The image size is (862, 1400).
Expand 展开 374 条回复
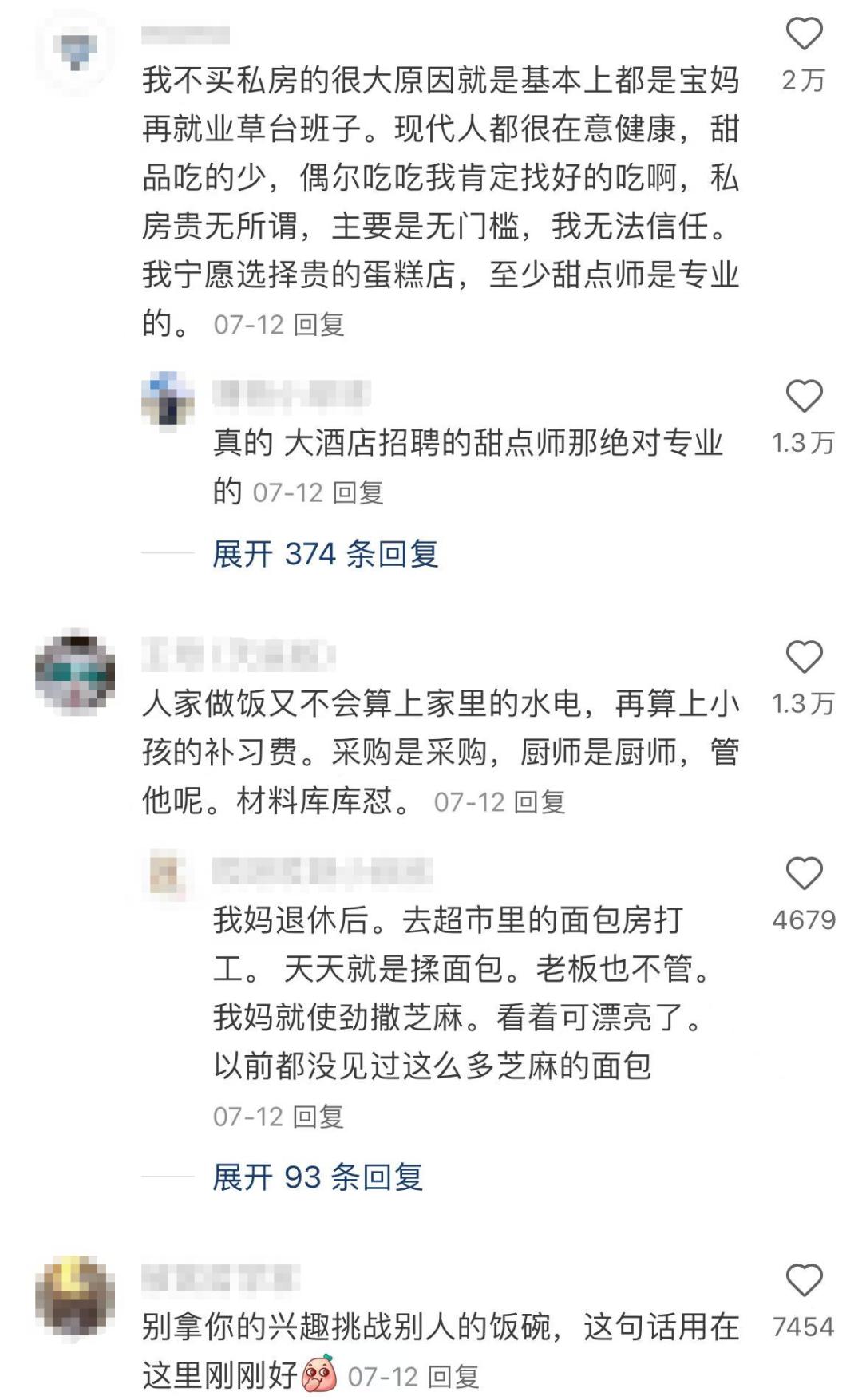pyautogui.click(x=326, y=553)
